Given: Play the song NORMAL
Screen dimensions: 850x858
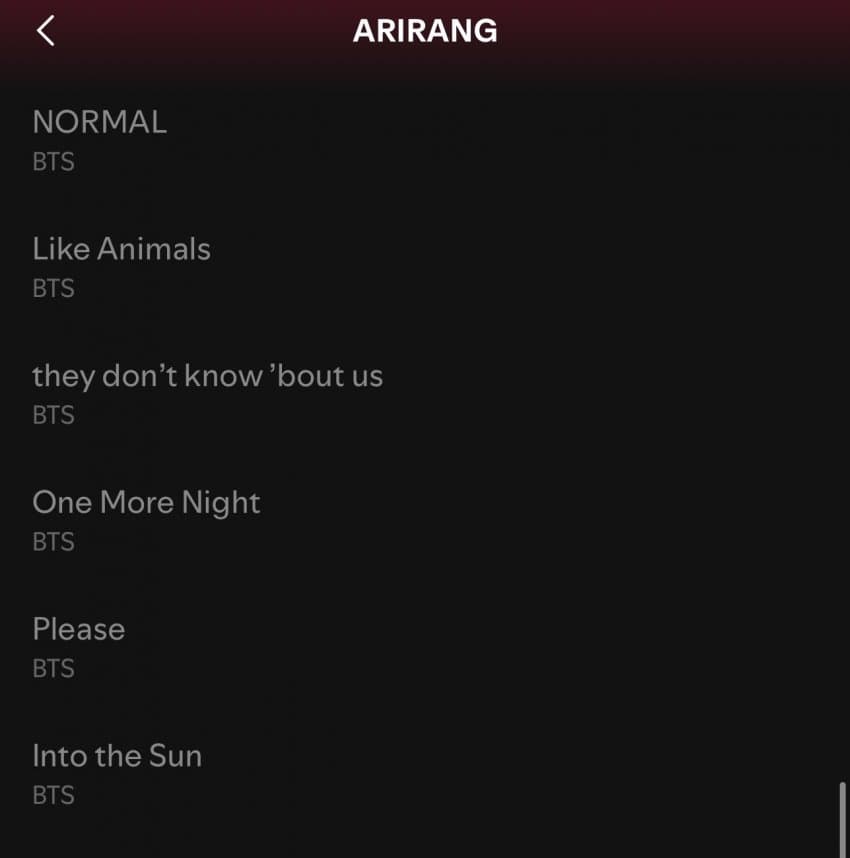Looking at the screenshot, I should pyautogui.click(x=100, y=122).
